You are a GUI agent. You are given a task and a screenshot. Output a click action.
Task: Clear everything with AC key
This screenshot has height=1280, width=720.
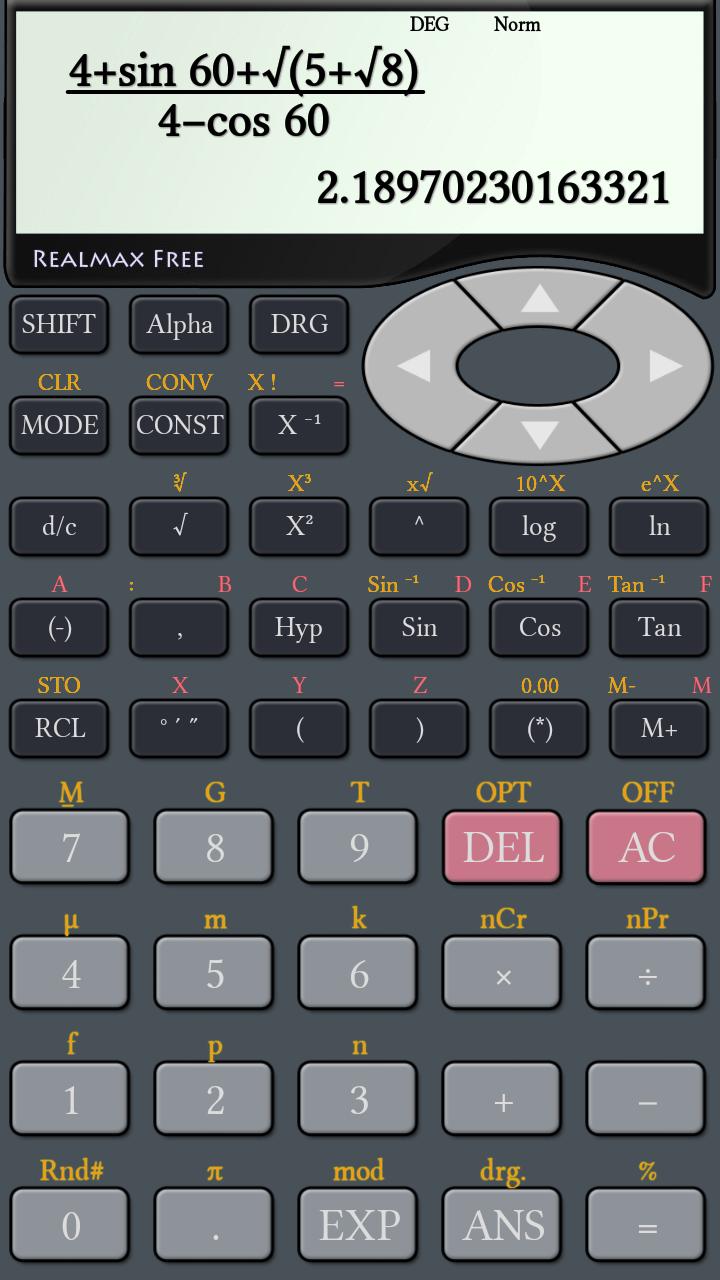tap(647, 847)
